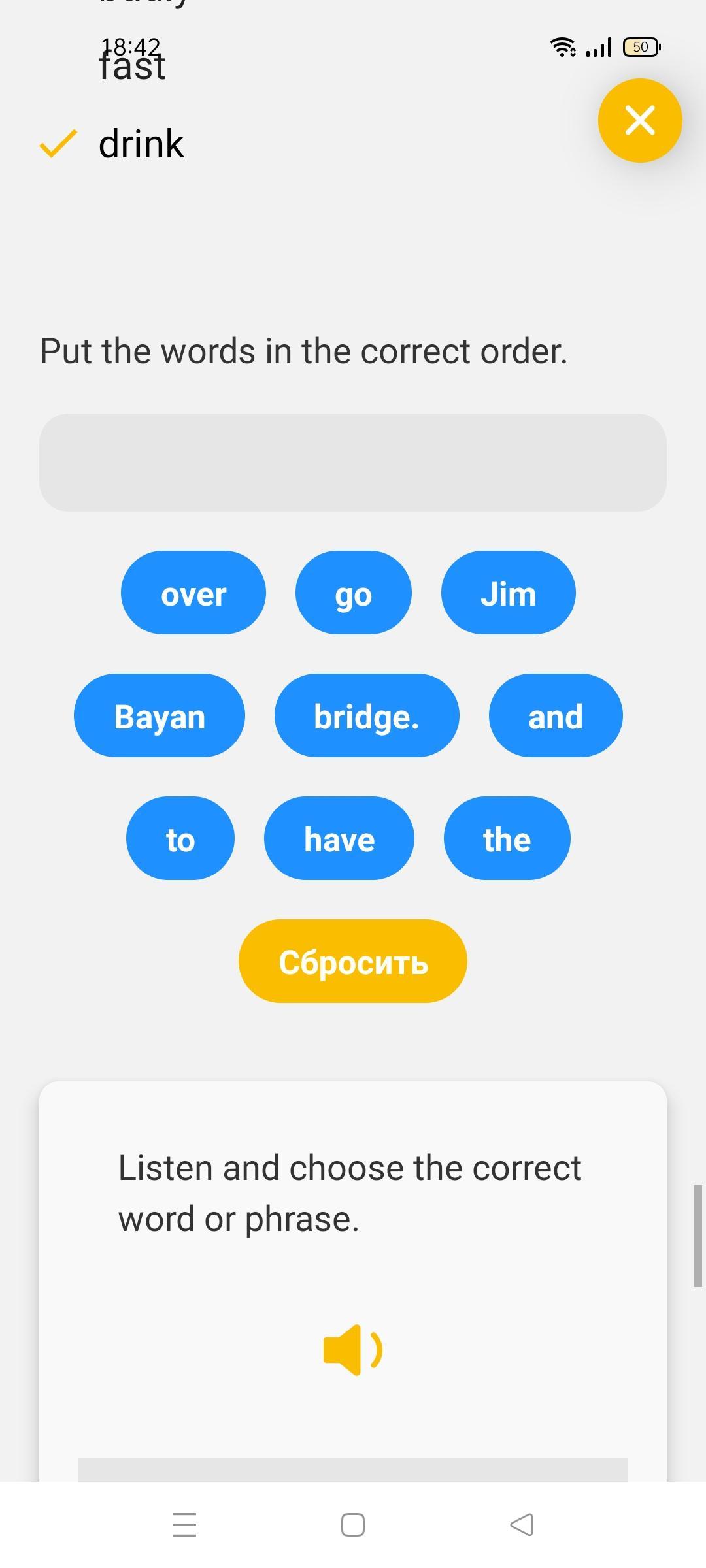Select the answer option "drink"
Image resolution: width=706 pixels, height=1568 pixels.
click(141, 144)
